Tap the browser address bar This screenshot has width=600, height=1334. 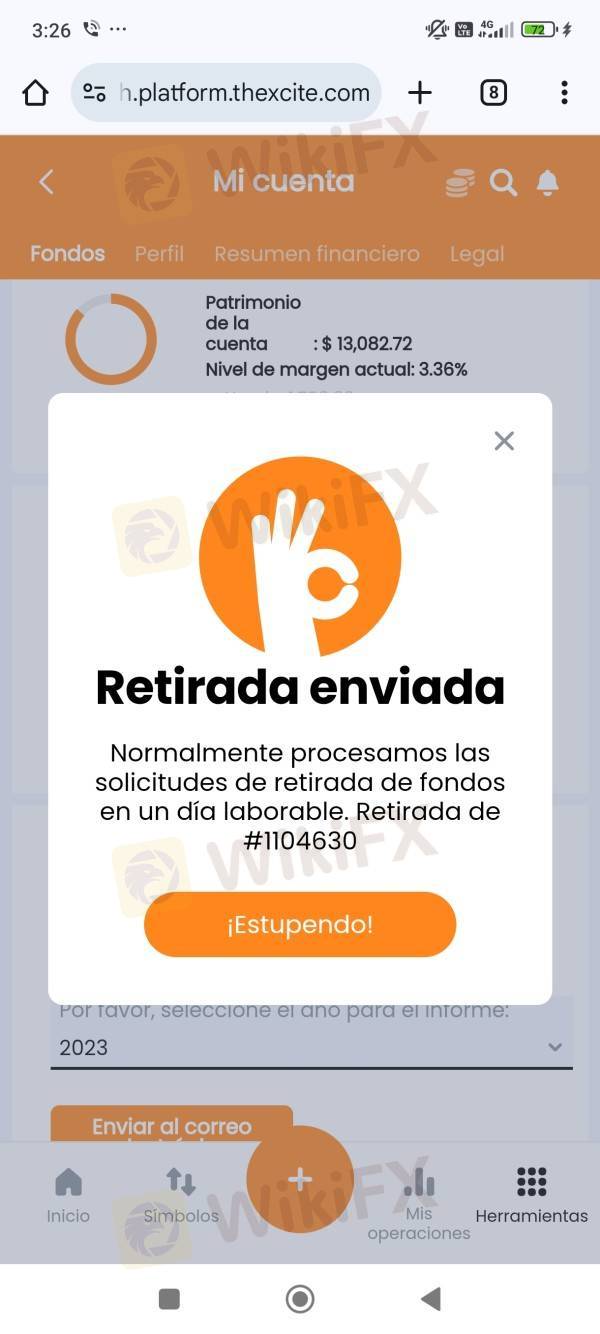[x=226, y=93]
